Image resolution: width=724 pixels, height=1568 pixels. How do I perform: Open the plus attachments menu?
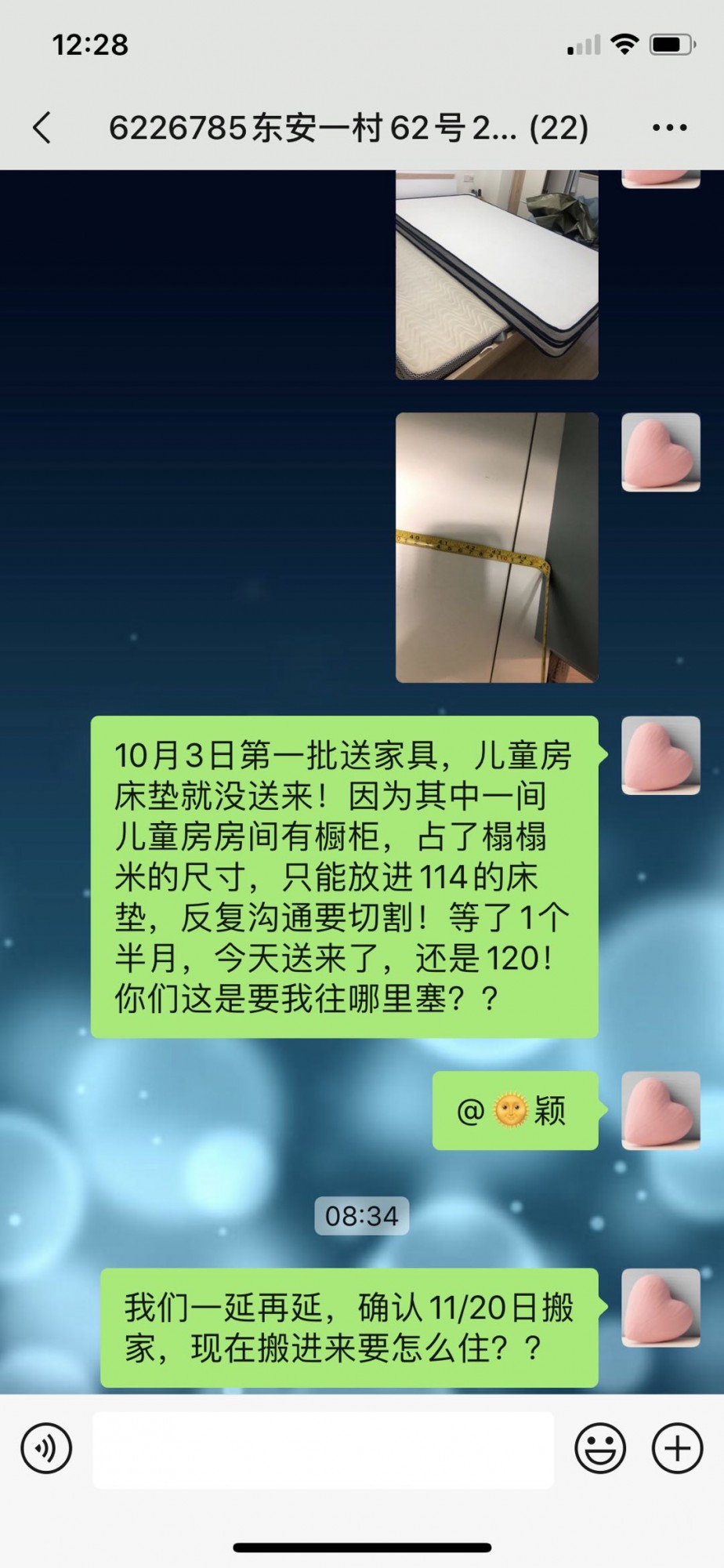tap(677, 1448)
